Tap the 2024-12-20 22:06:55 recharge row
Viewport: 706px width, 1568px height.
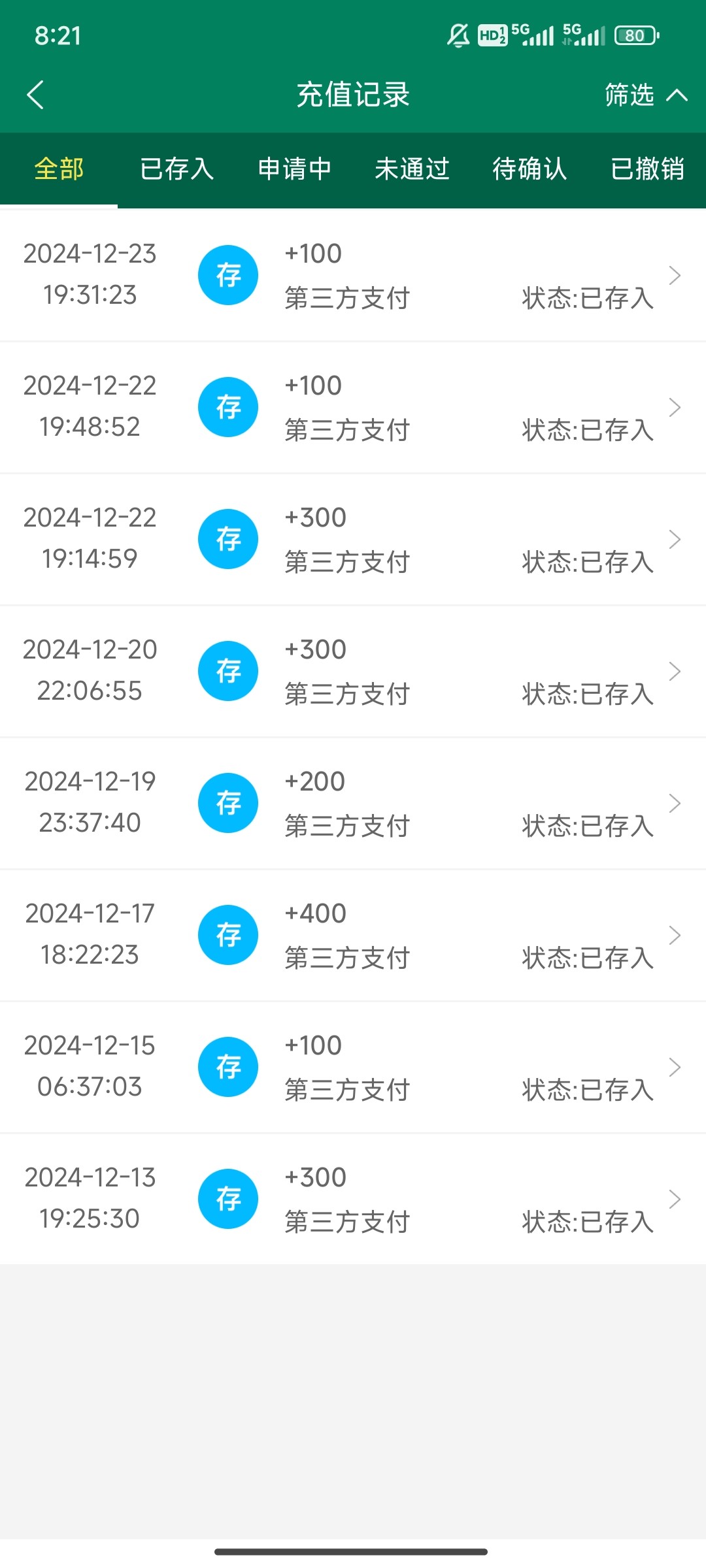[x=353, y=671]
